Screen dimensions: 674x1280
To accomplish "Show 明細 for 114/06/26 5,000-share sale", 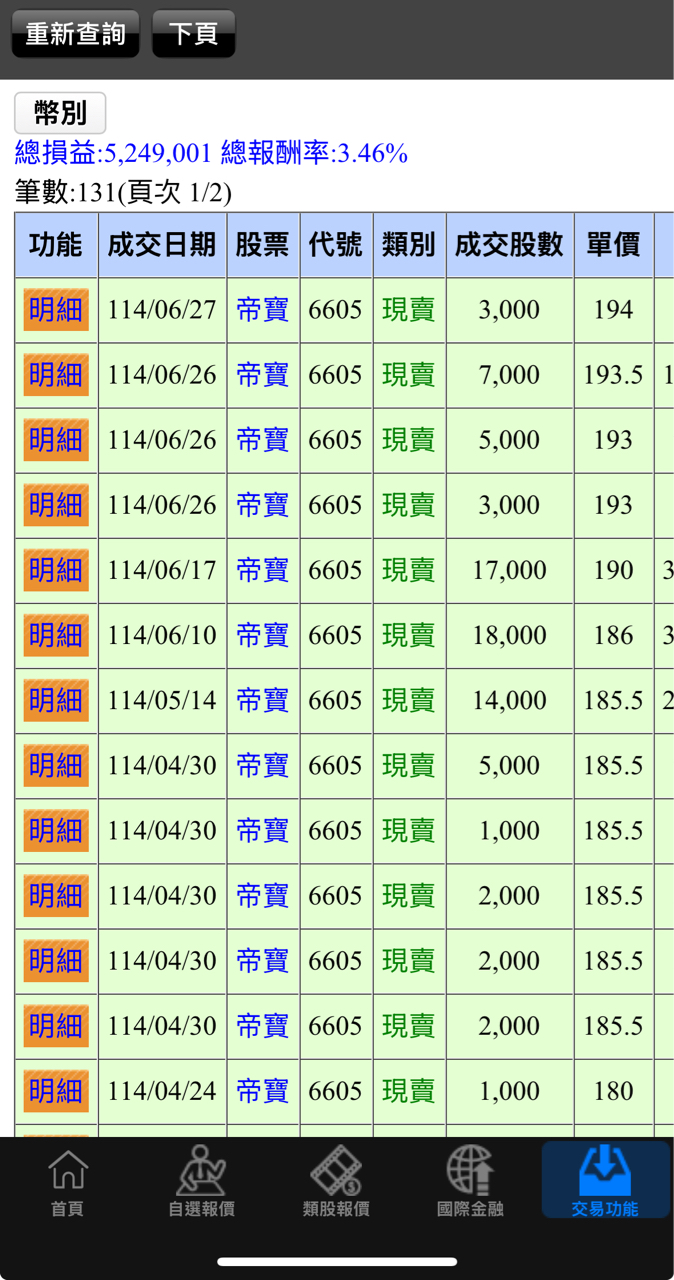I will coord(56,440).
